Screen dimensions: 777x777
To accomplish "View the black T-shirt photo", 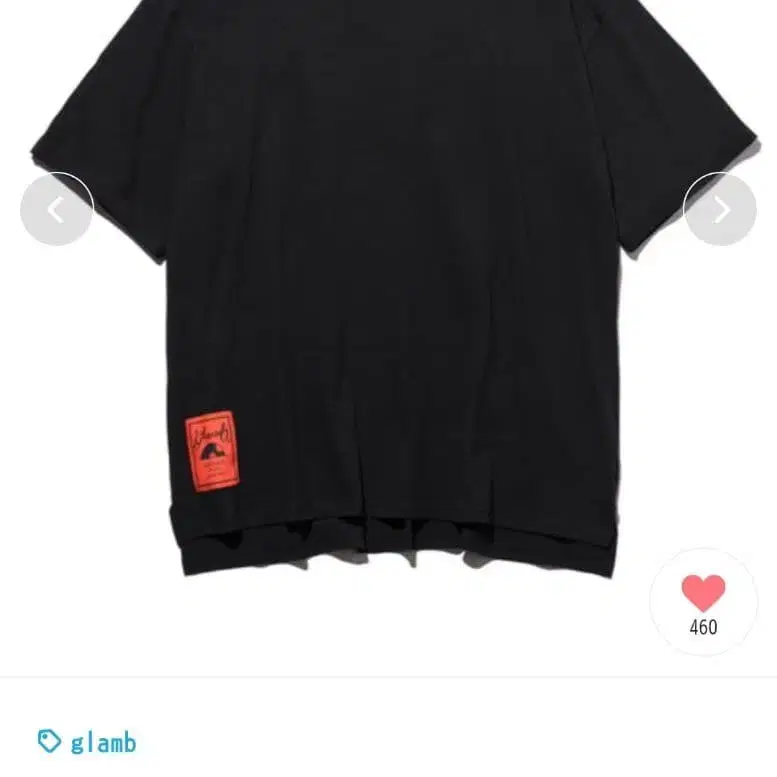I will point(390,300).
